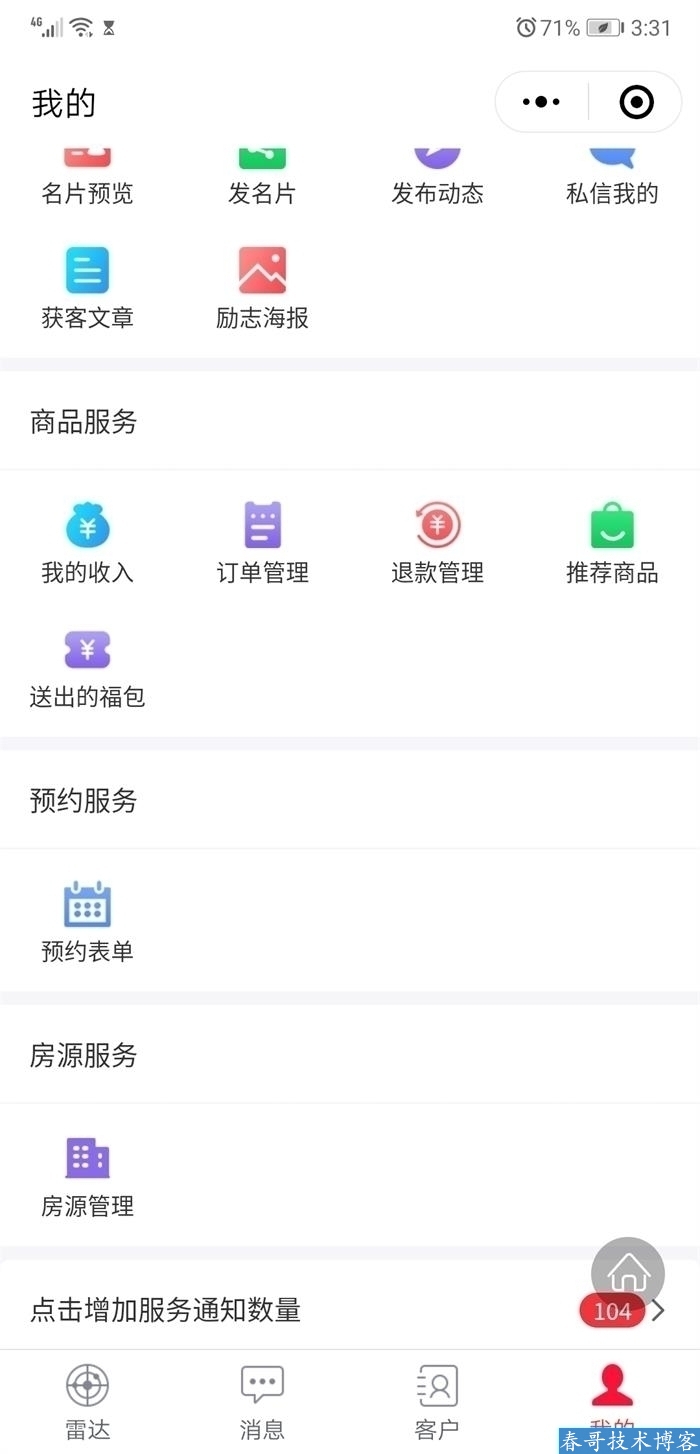Image resolution: width=700 pixels, height=1454 pixels.
Task: Open 送出的福包
Action: pos(87,668)
